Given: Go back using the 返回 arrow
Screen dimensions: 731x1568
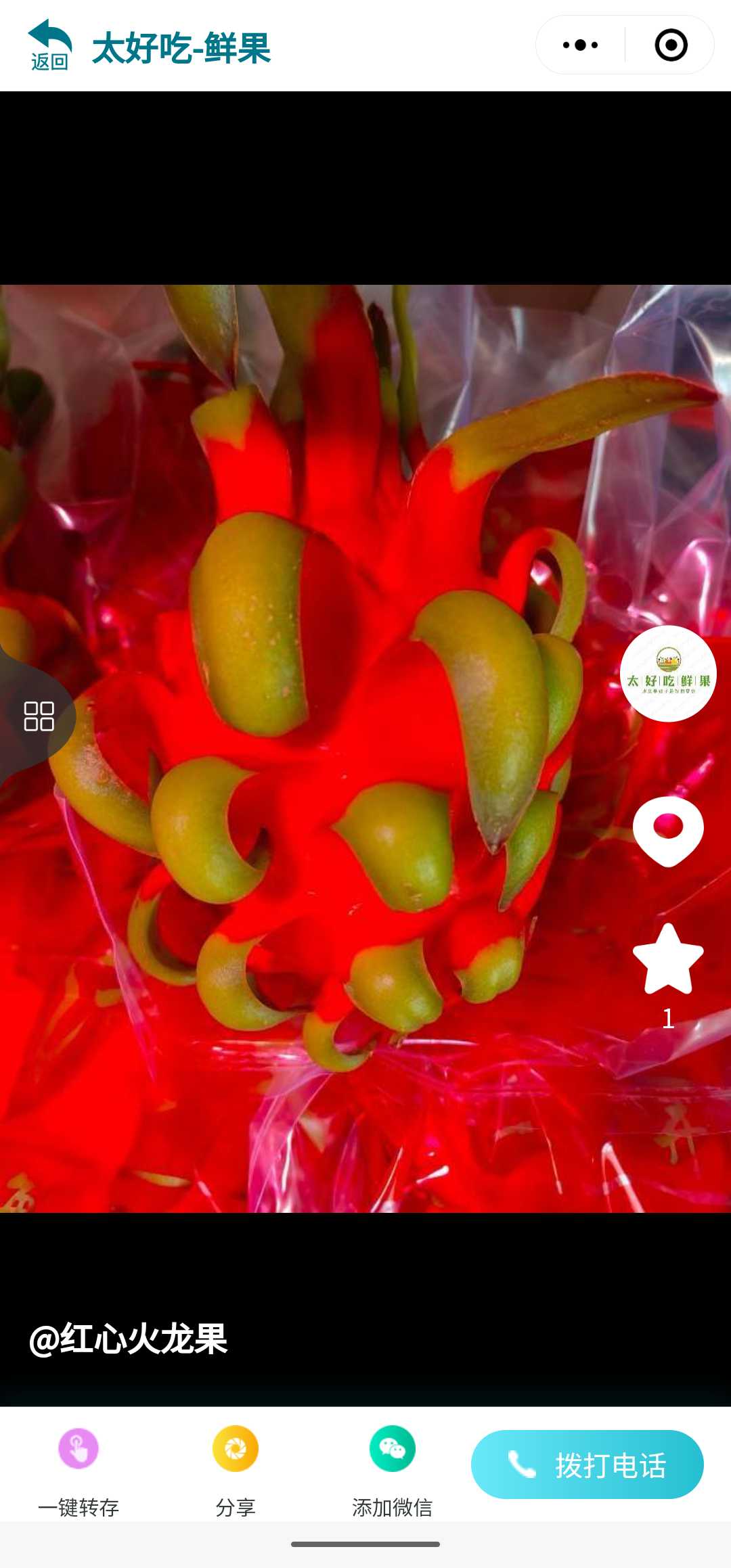Looking at the screenshot, I should coord(49,45).
